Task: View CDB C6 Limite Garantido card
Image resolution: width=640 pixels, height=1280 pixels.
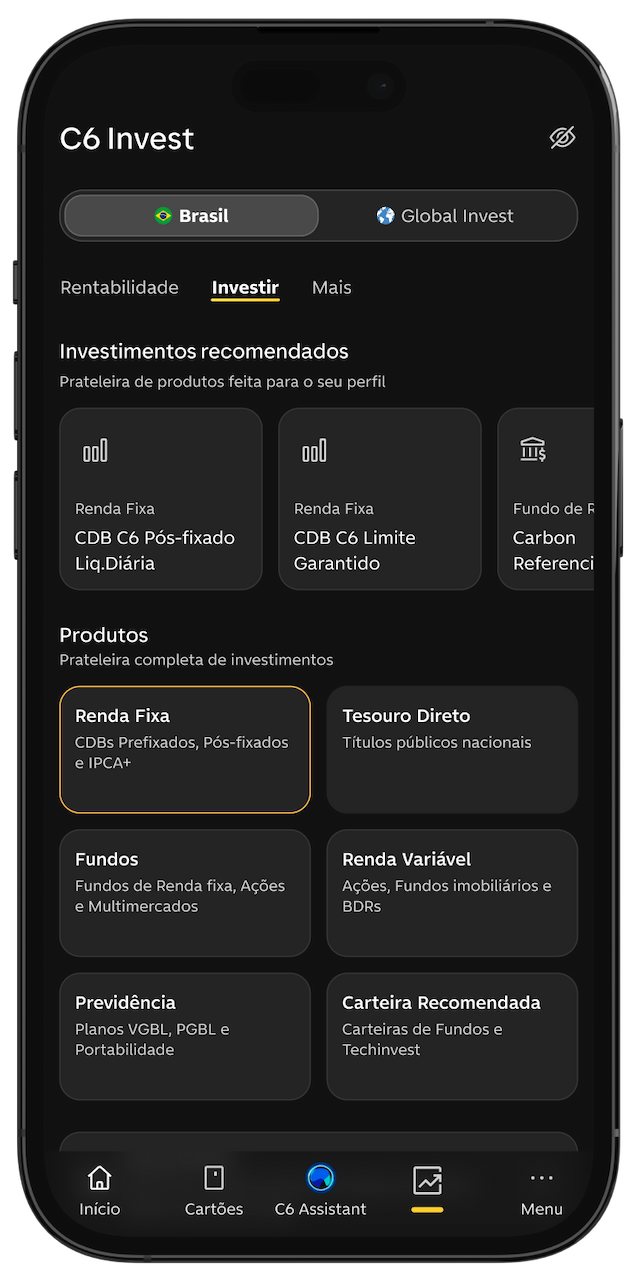Action: (379, 498)
